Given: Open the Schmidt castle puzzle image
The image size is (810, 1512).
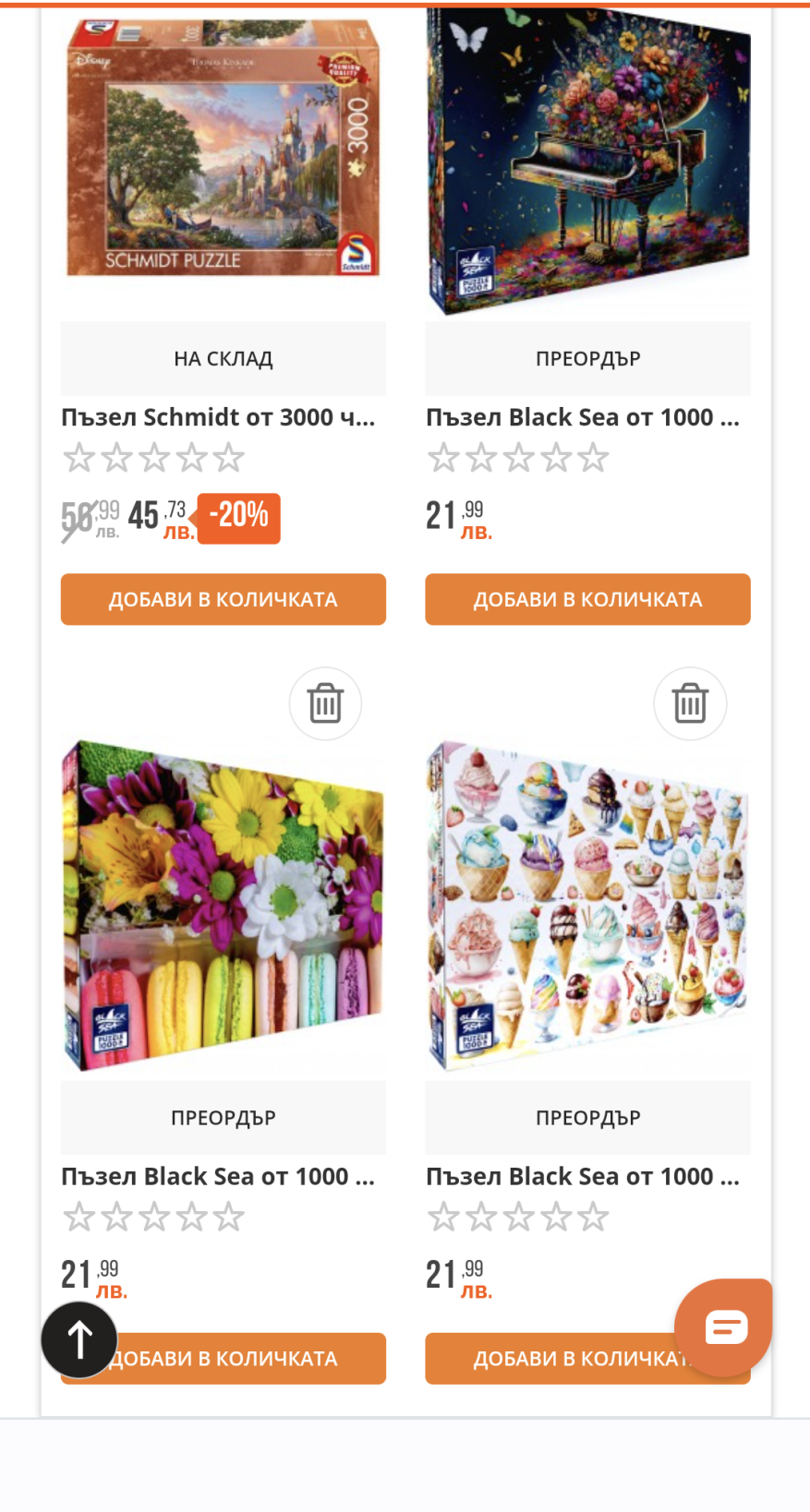Looking at the screenshot, I should tap(223, 152).
